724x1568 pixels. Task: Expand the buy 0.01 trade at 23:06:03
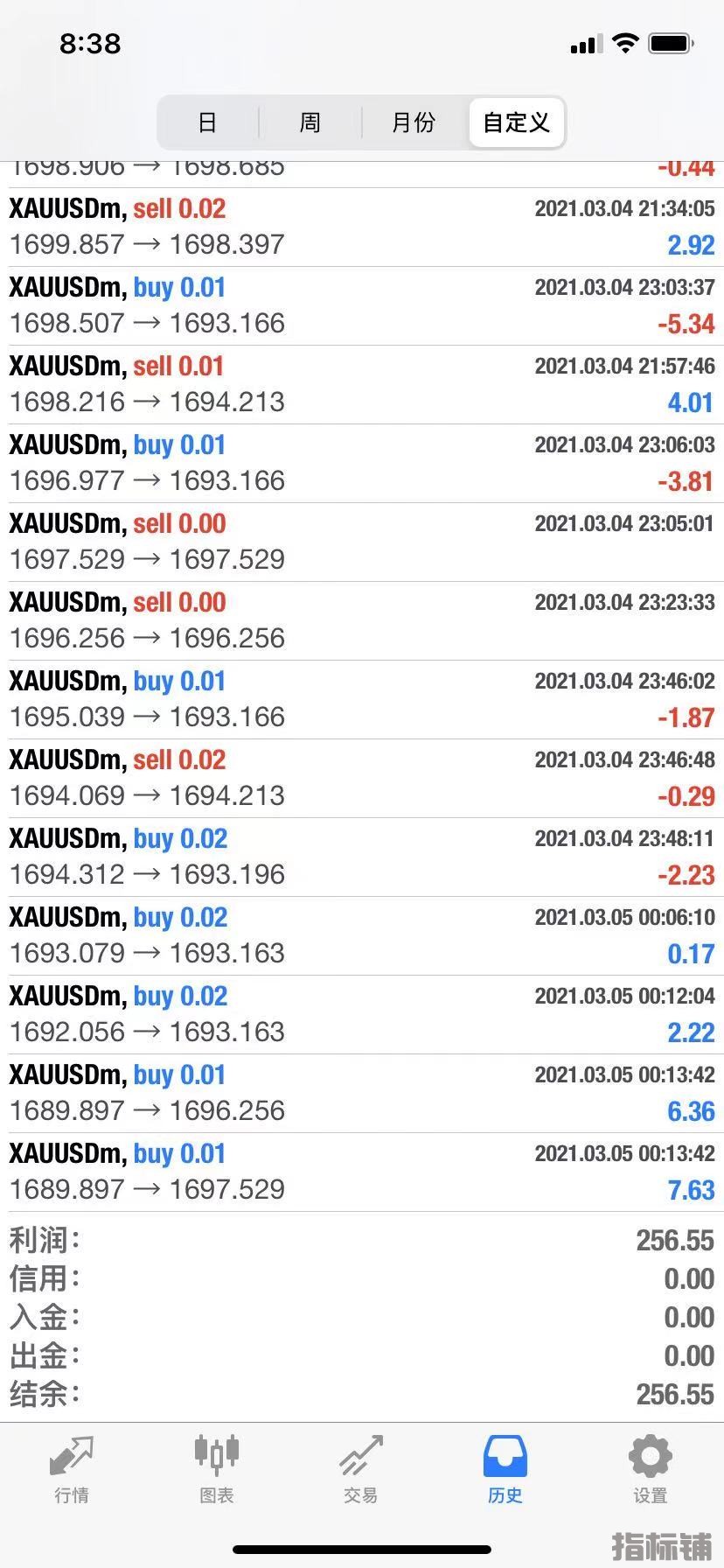pyautogui.click(x=362, y=463)
